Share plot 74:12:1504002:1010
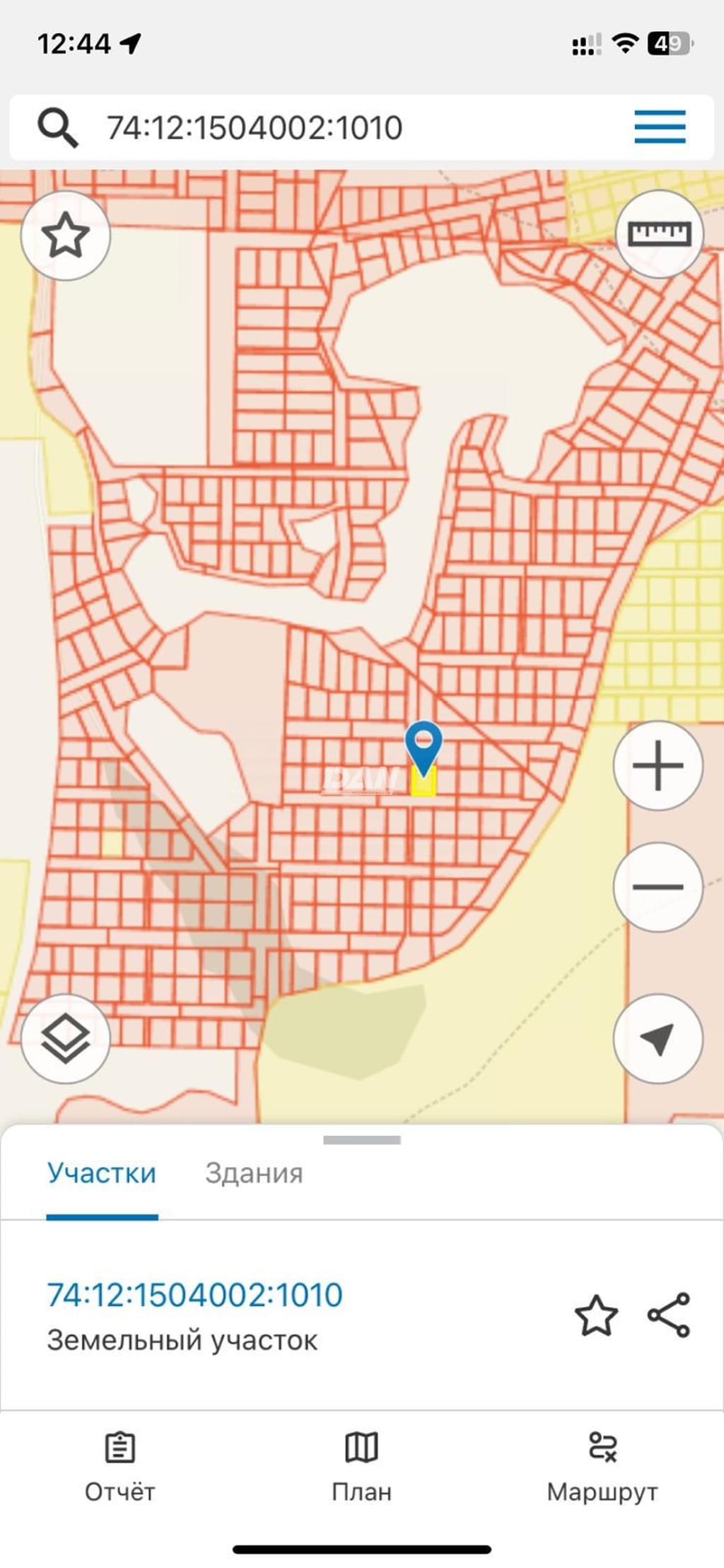The height and width of the screenshot is (1568, 724). (x=669, y=1315)
